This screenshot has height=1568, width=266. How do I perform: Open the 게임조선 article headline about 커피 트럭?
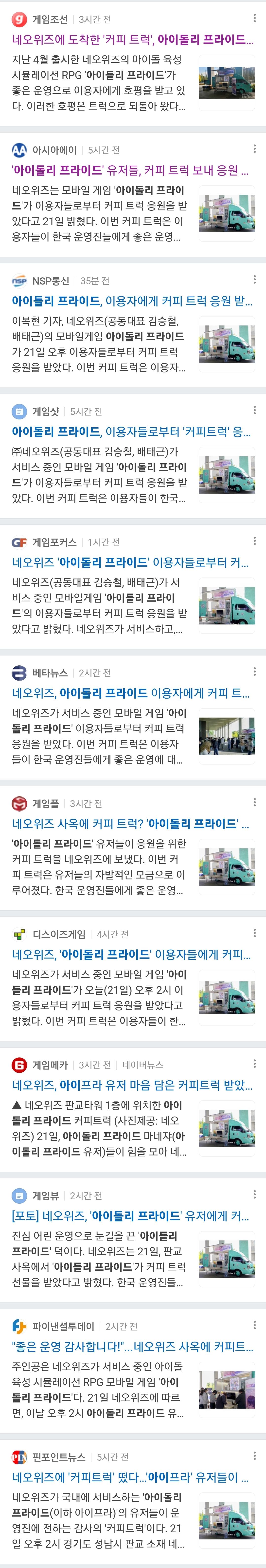pos(132,40)
